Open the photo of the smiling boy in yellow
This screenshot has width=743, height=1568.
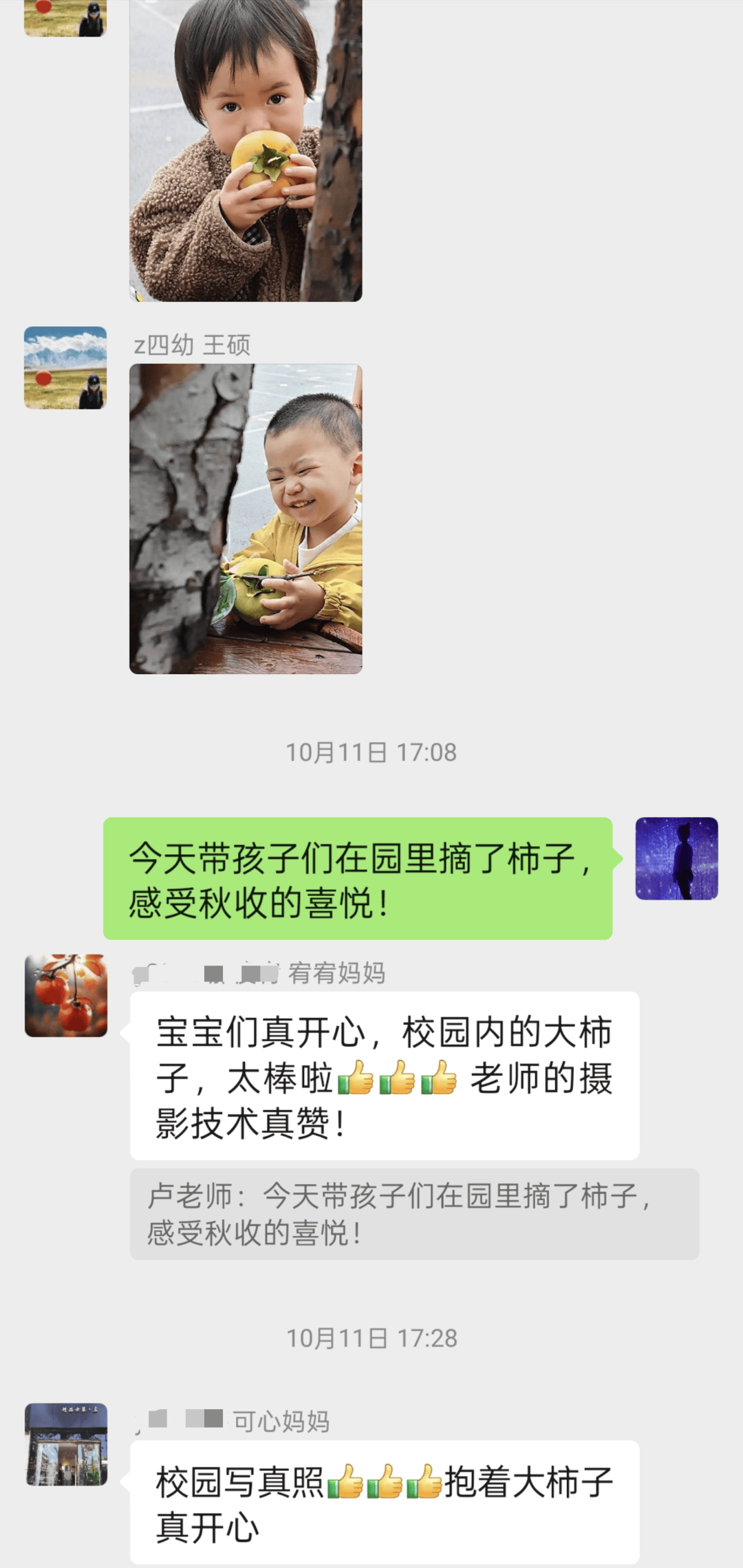click(x=246, y=519)
